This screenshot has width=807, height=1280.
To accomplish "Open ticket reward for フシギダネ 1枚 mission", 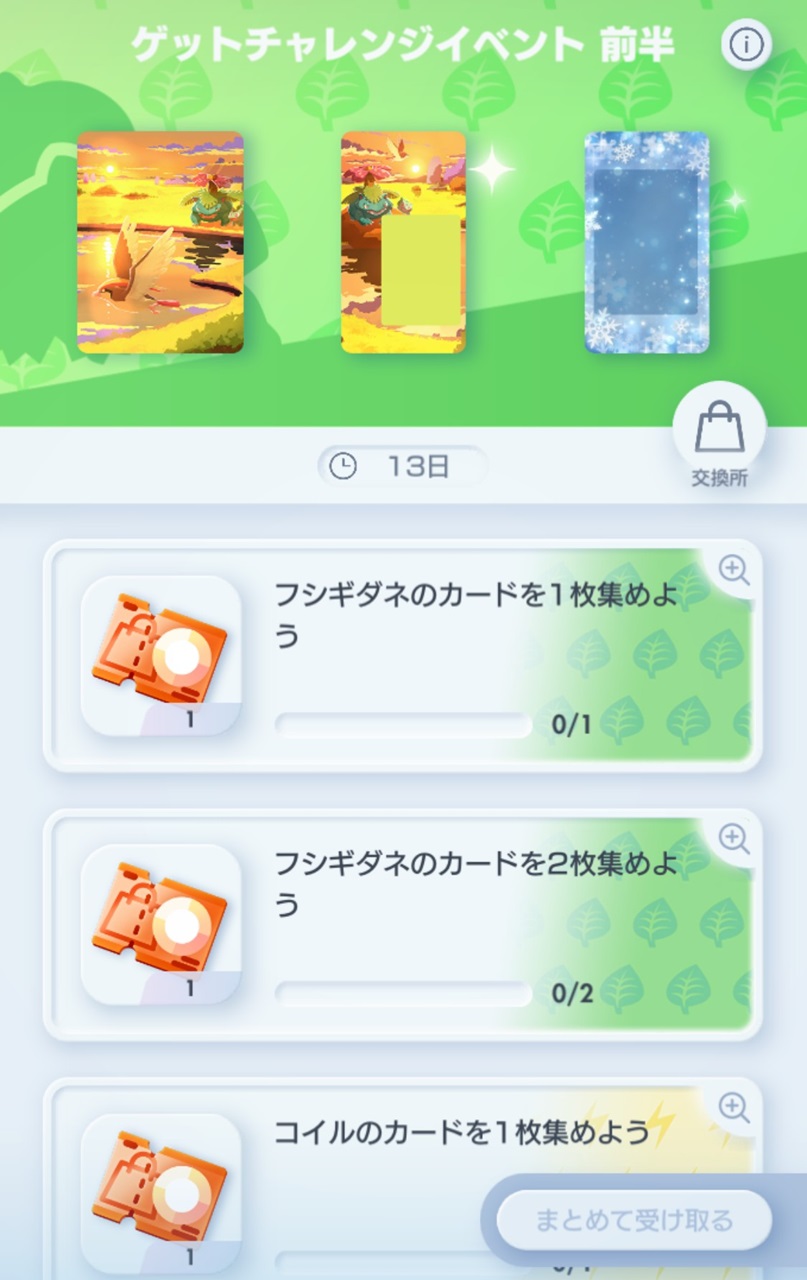I will (x=160, y=655).
